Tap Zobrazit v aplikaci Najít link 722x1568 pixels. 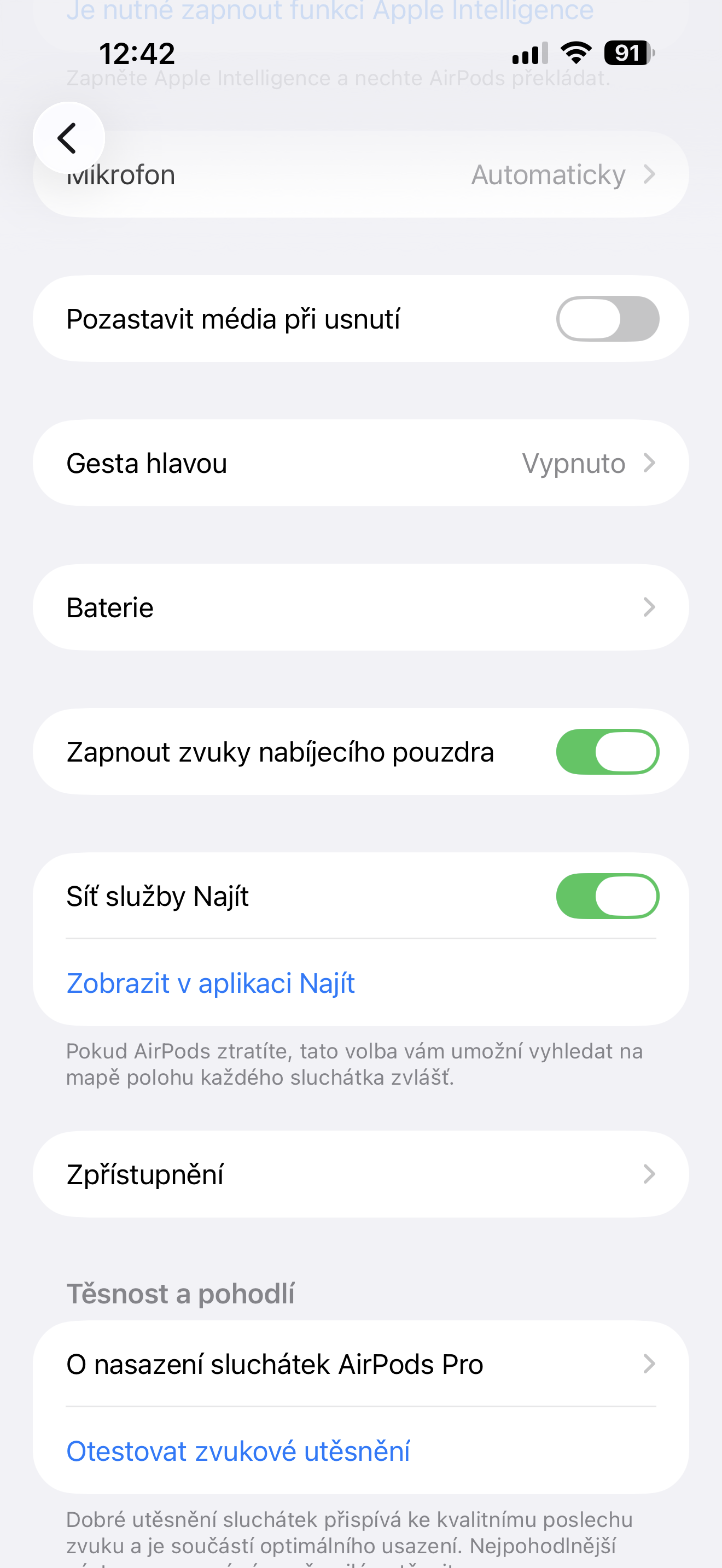211,983
